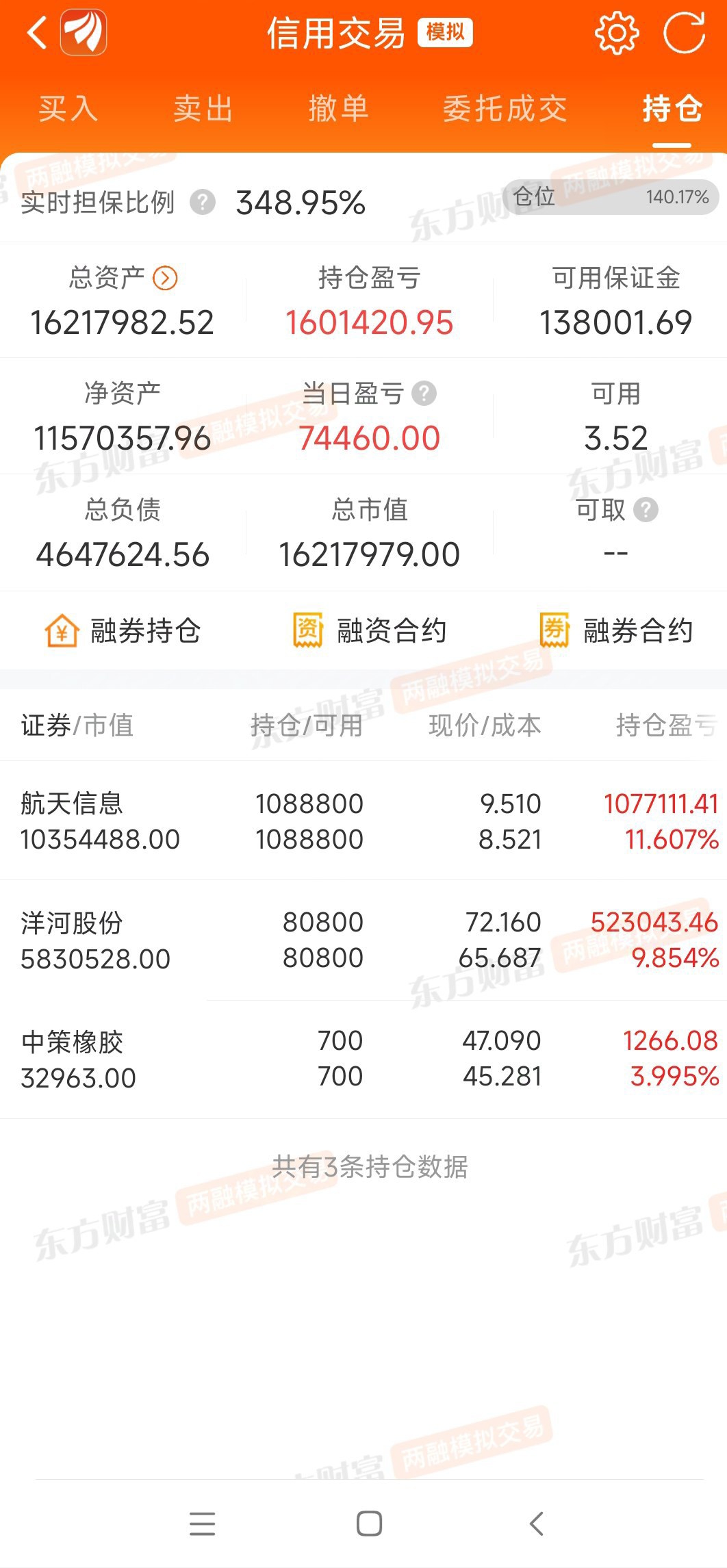Open 融资合约

(x=370, y=630)
